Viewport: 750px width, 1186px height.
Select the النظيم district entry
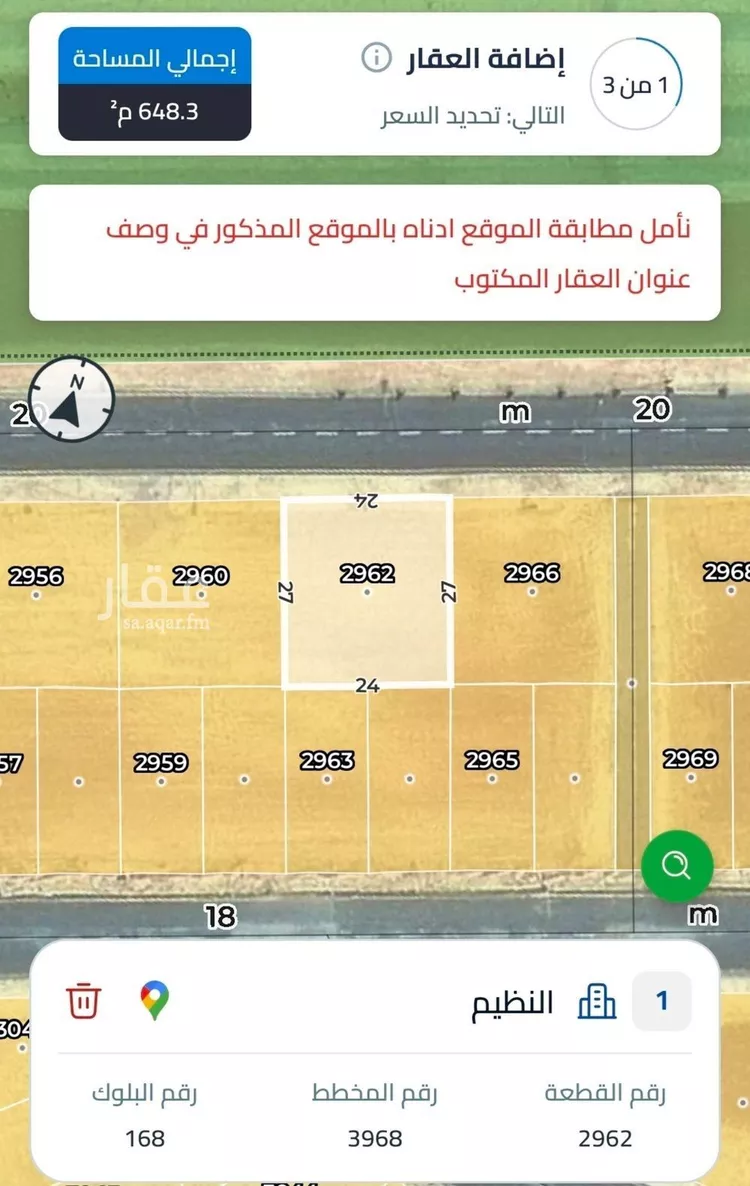point(510,1001)
